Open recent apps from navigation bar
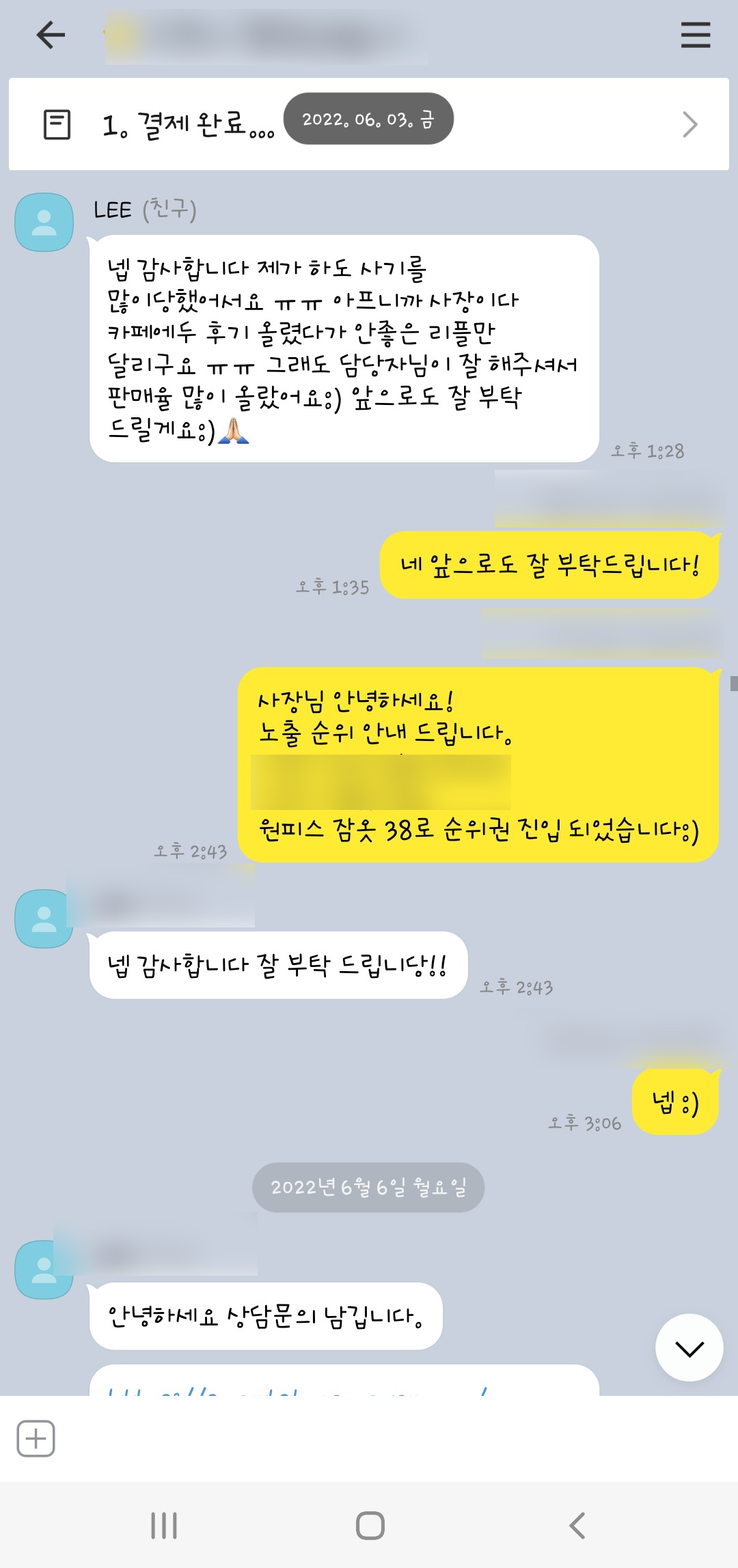The image size is (738, 1568). pyautogui.click(x=164, y=1525)
